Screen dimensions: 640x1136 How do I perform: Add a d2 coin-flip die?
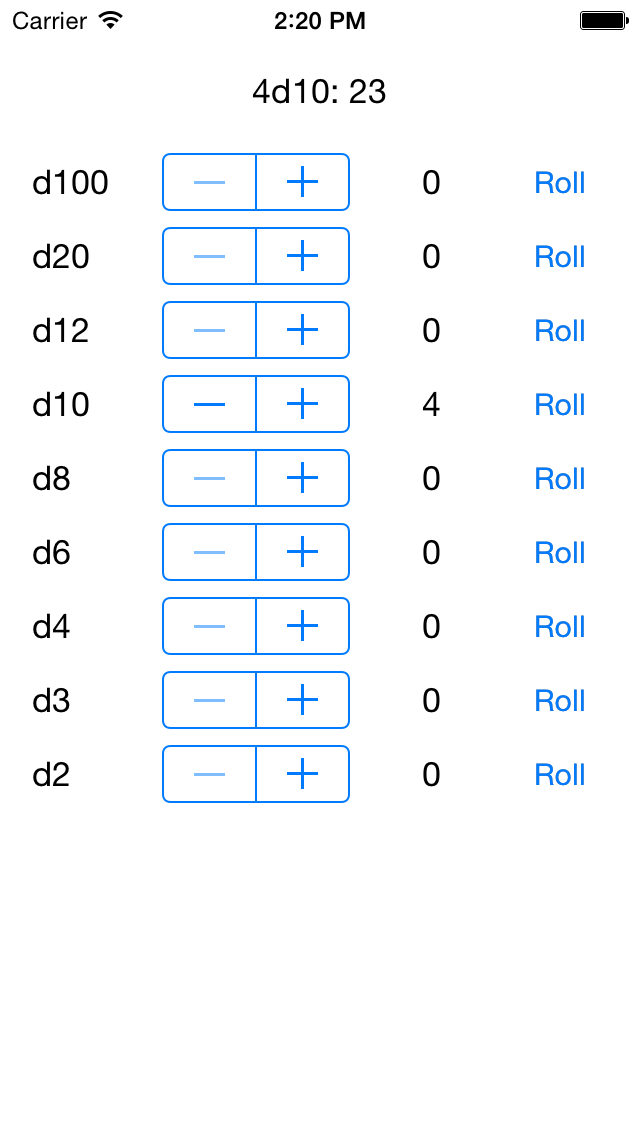coord(303,773)
